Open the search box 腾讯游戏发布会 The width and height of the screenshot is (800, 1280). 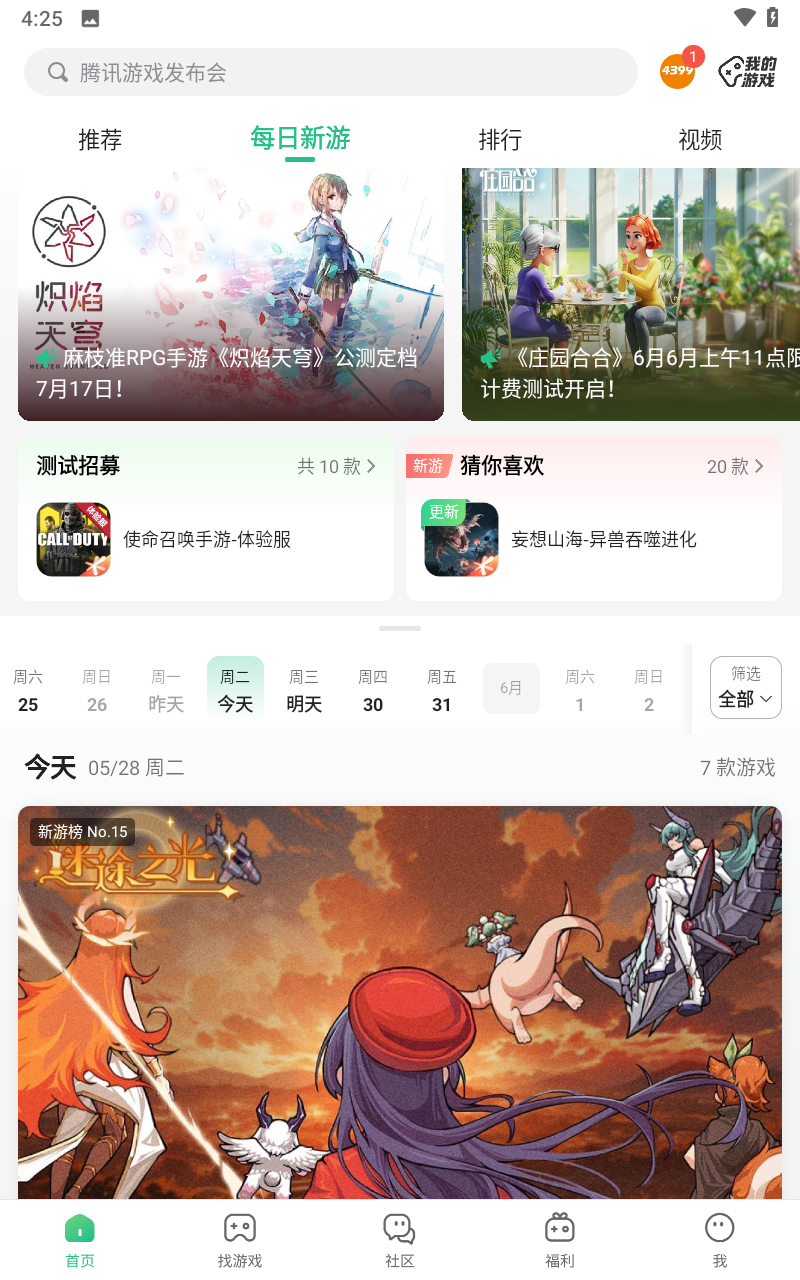tap(330, 72)
